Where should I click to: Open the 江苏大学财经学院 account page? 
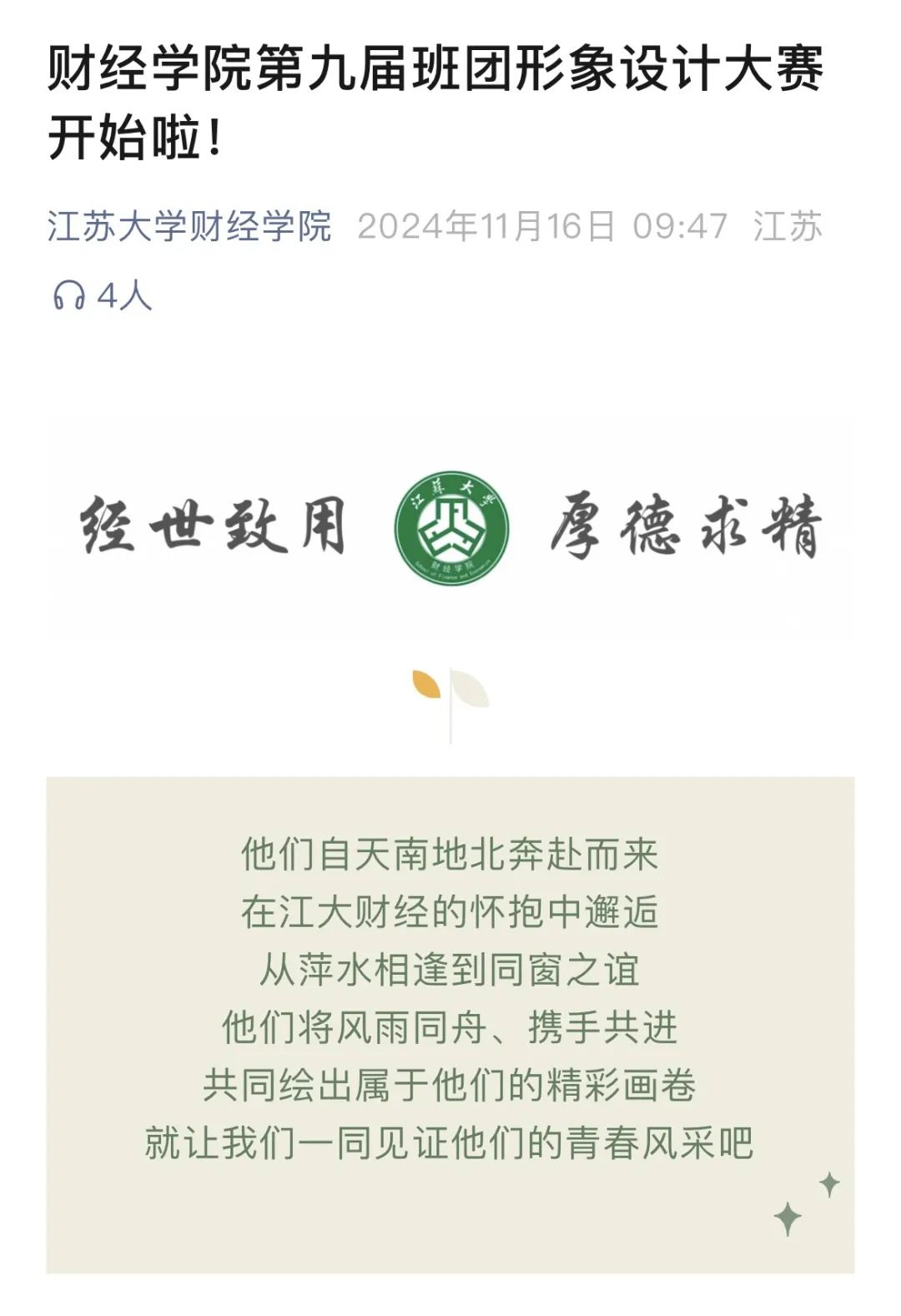click(x=189, y=226)
